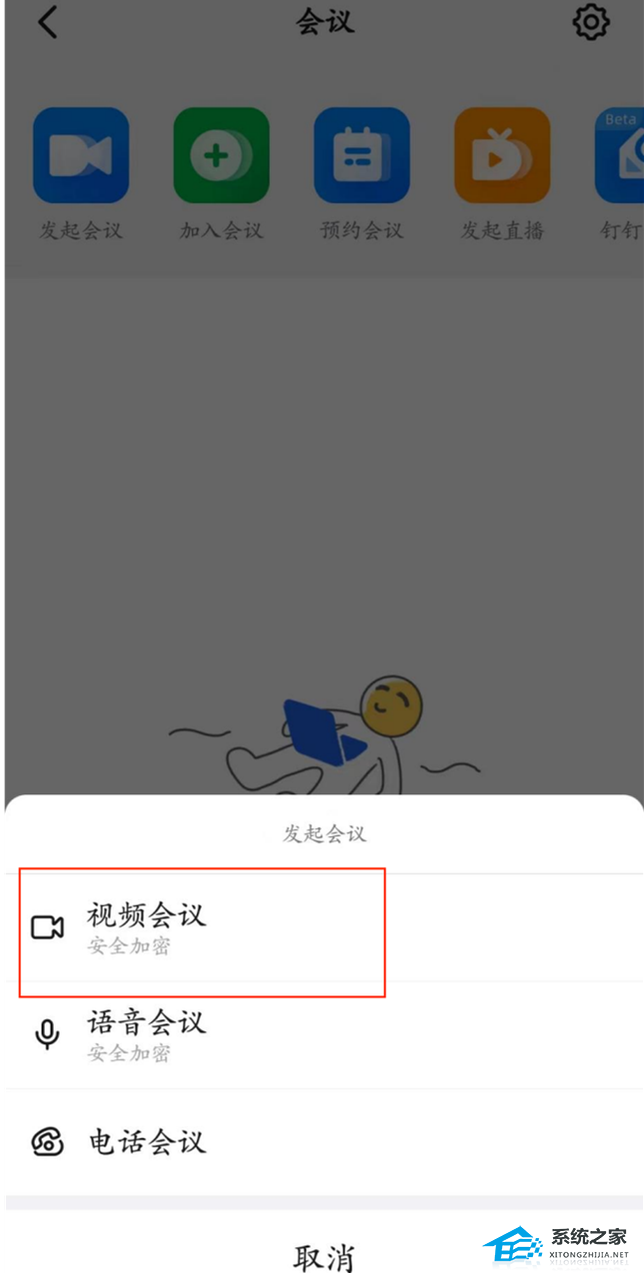Open 加入会议 to join a meeting
Viewport: 644px width, 1273px height.
click(x=221, y=156)
